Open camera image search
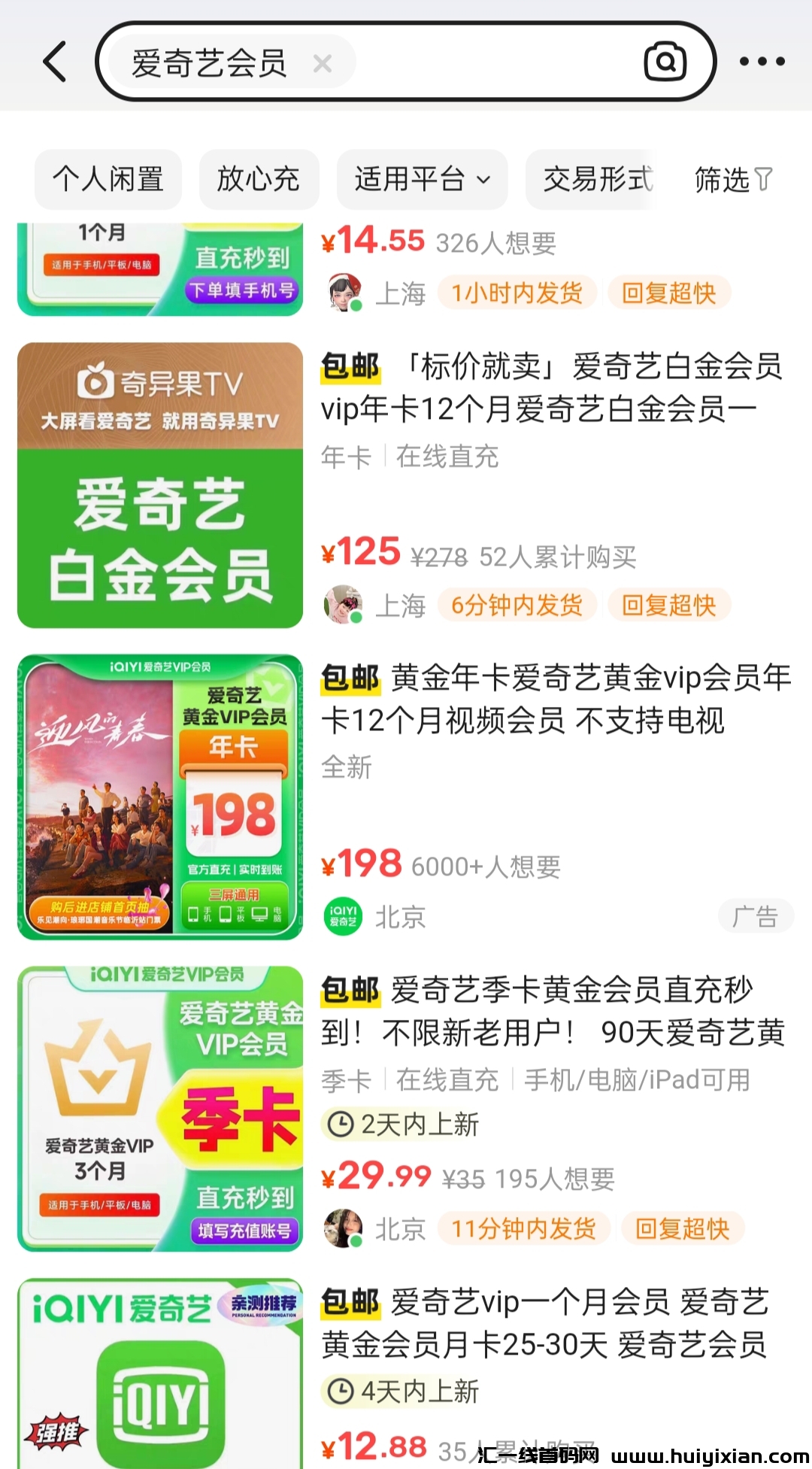The width and height of the screenshot is (812, 1469). coord(665,62)
